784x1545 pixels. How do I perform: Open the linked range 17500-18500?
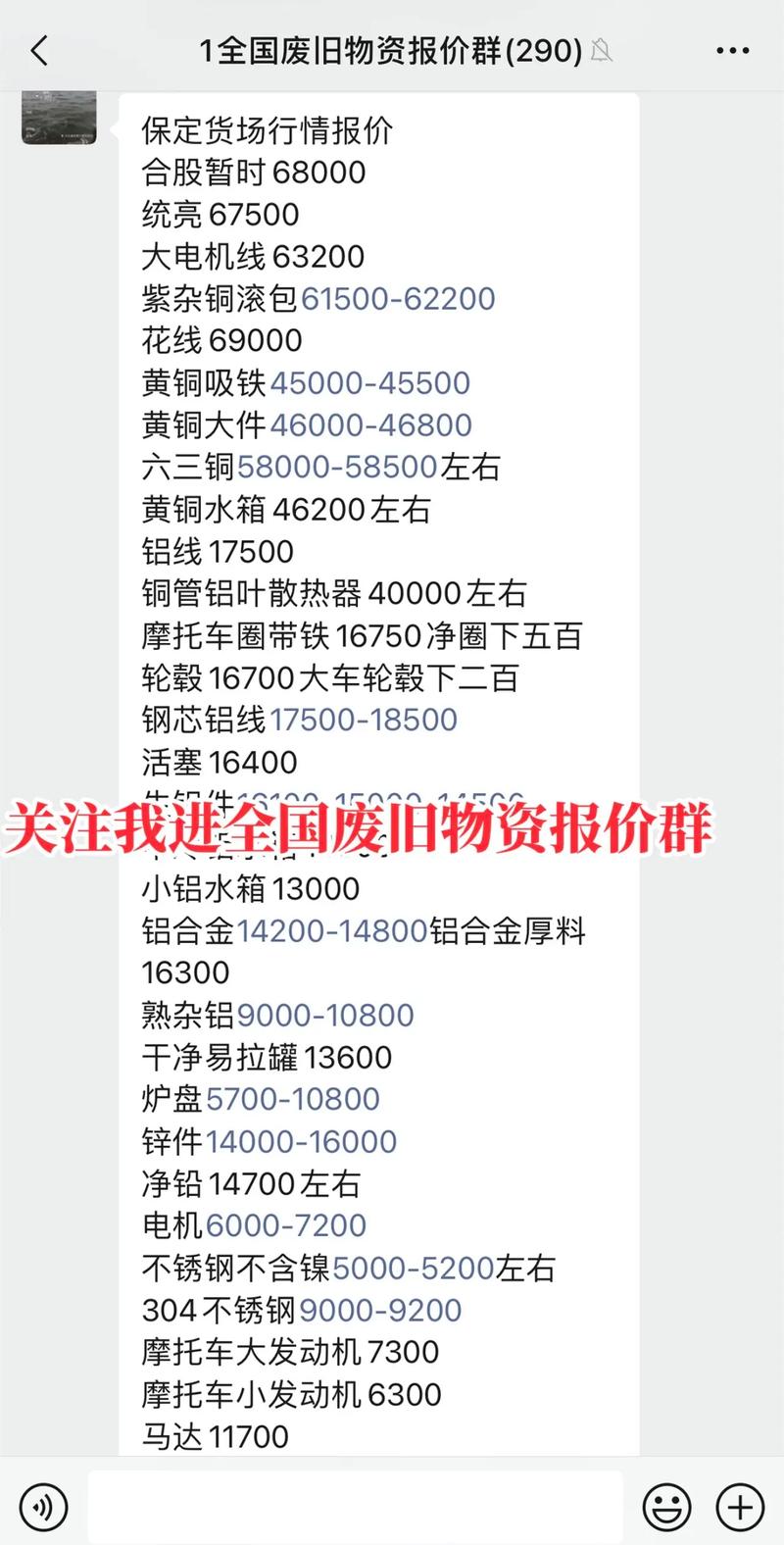(x=363, y=720)
